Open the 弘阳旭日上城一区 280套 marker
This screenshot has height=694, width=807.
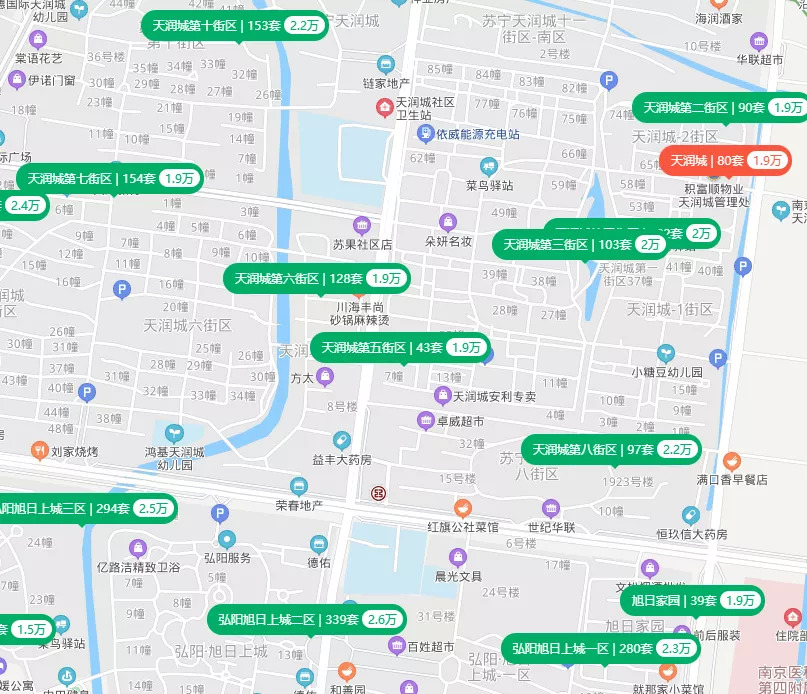tap(600, 648)
